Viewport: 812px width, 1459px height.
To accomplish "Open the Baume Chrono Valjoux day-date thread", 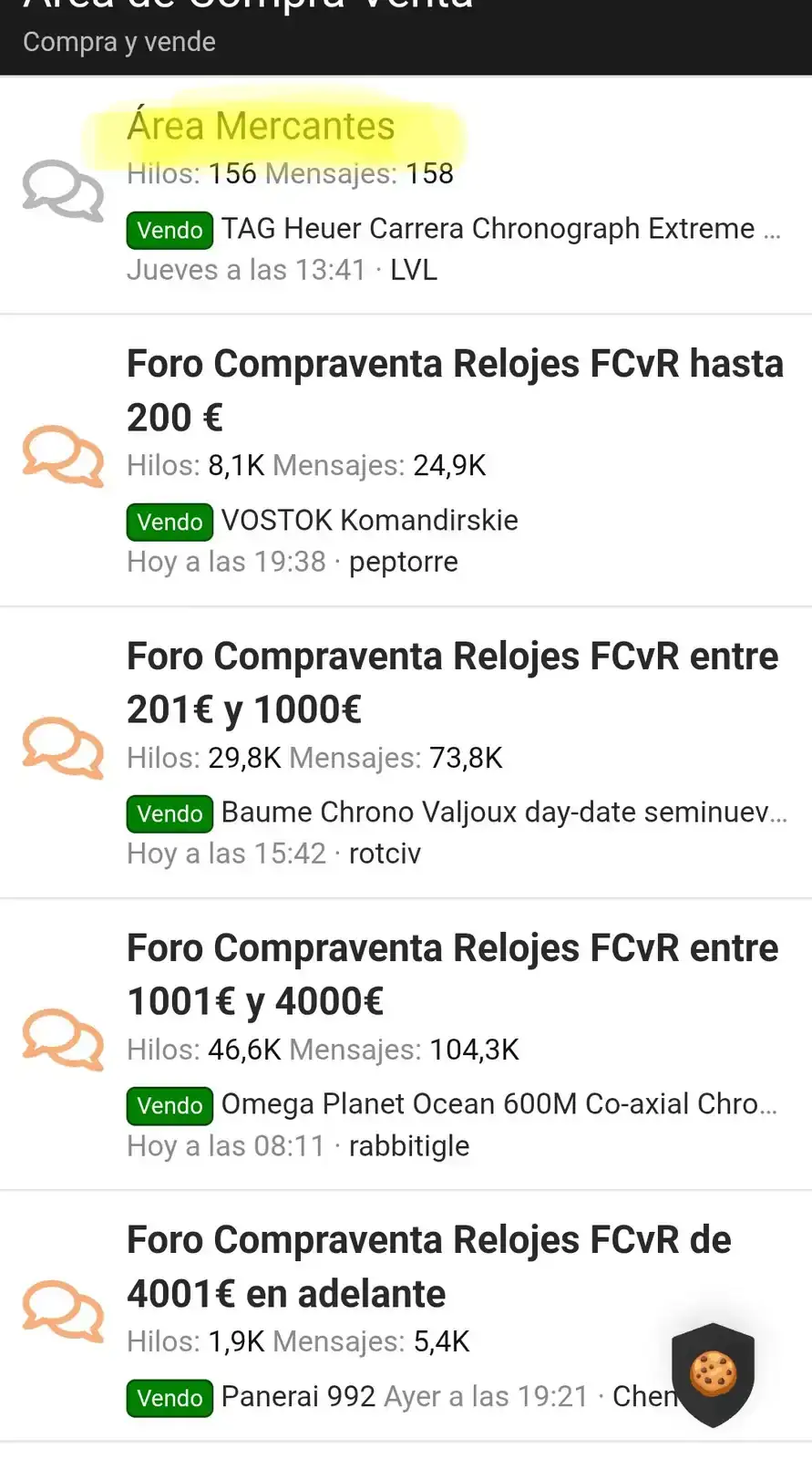I will tap(501, 812).
